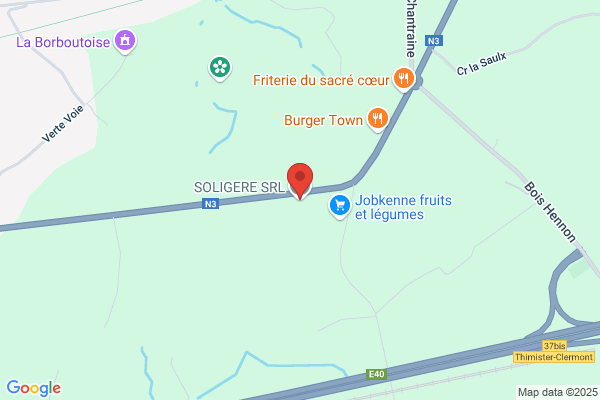Select the Burger Town restaurant marker

point(378,119)
